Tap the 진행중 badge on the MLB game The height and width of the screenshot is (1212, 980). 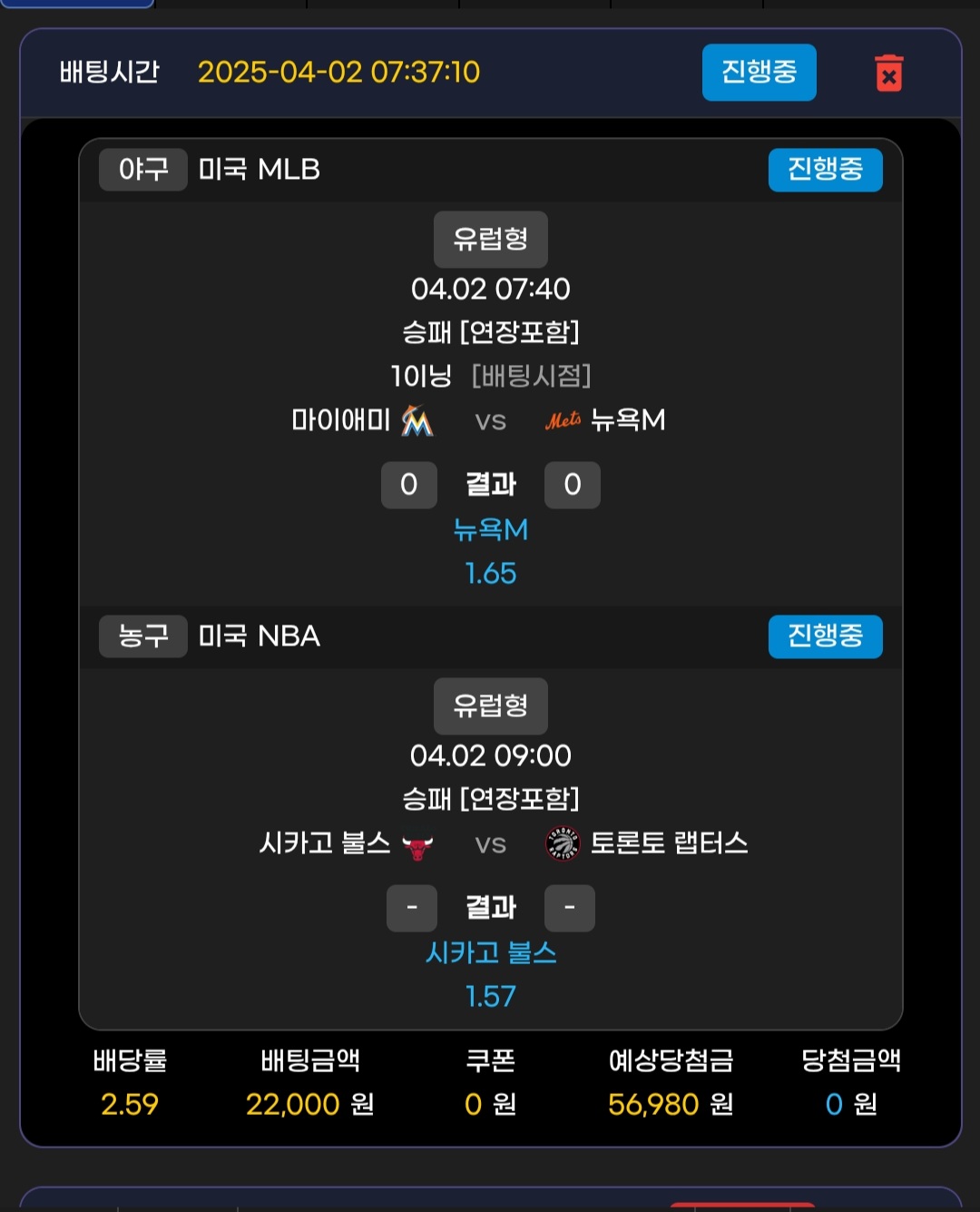pyautogui.click(x=825, y=170)
